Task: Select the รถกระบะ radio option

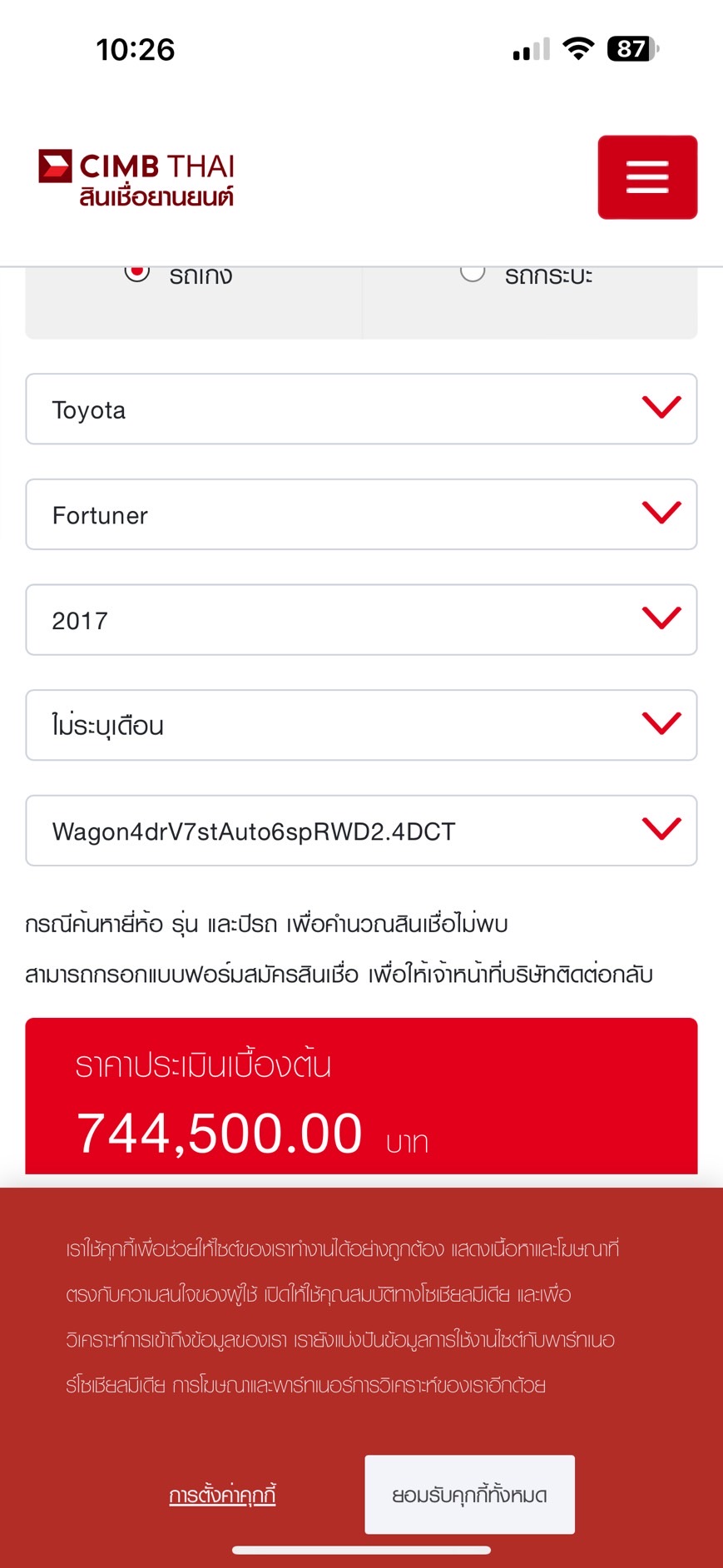Action: [x=473, y=273]
